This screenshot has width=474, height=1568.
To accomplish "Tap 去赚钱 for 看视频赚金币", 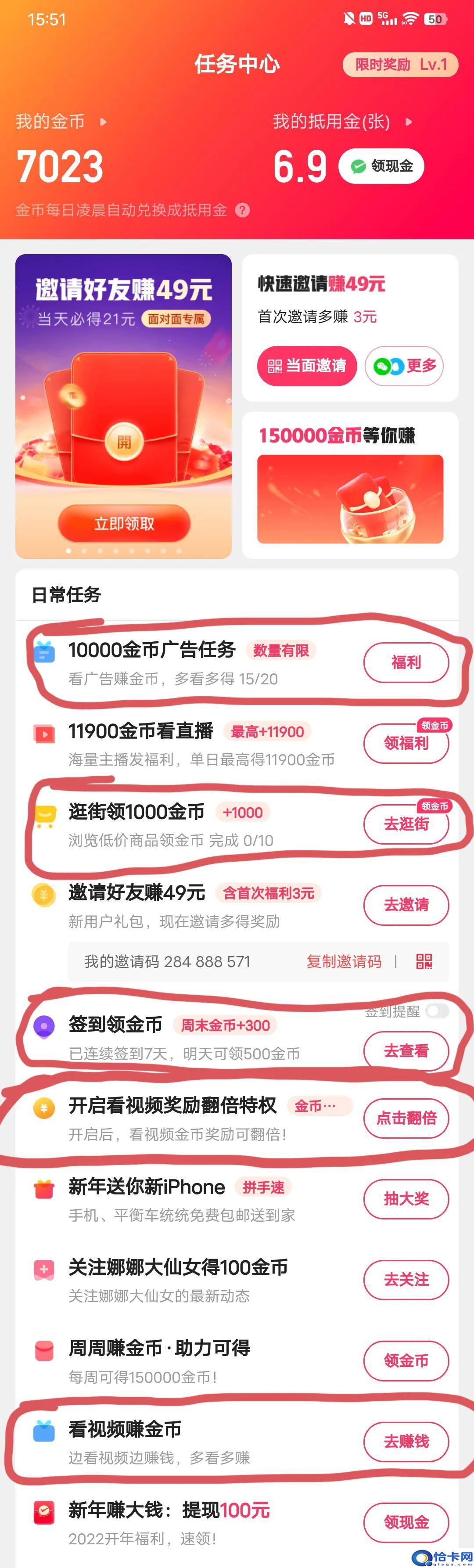I will coord(406,1441).
